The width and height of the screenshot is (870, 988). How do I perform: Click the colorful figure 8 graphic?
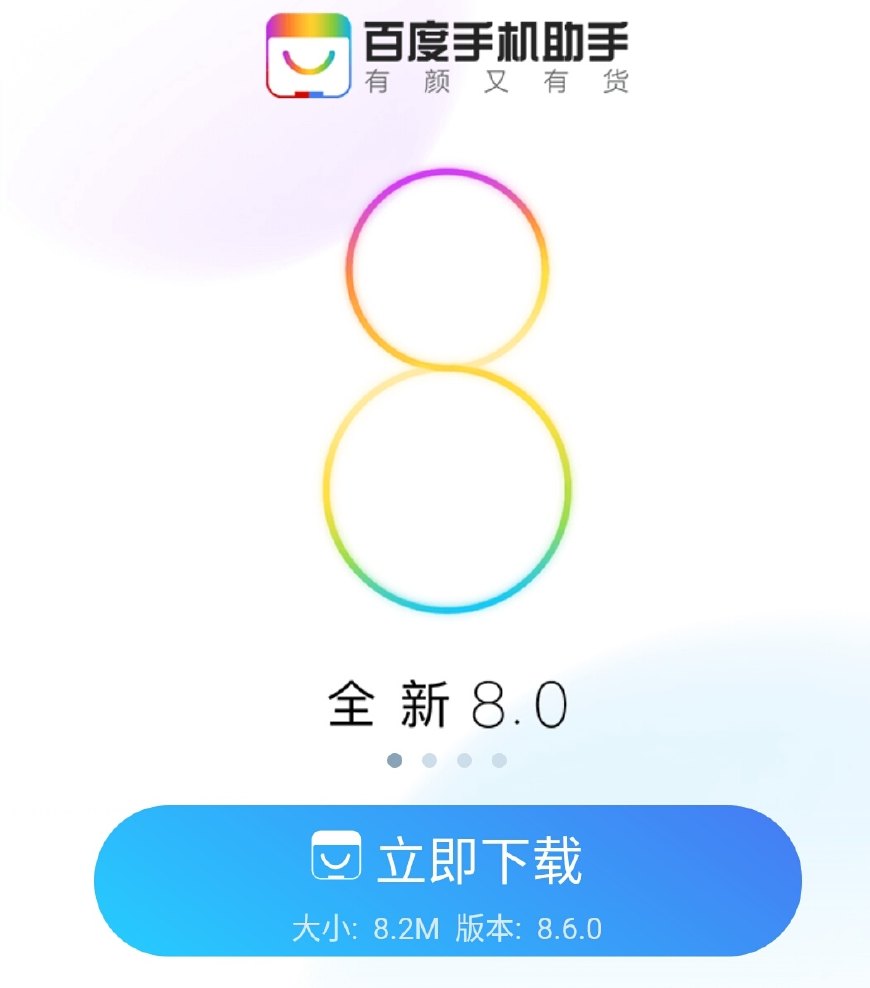(448, 390)
